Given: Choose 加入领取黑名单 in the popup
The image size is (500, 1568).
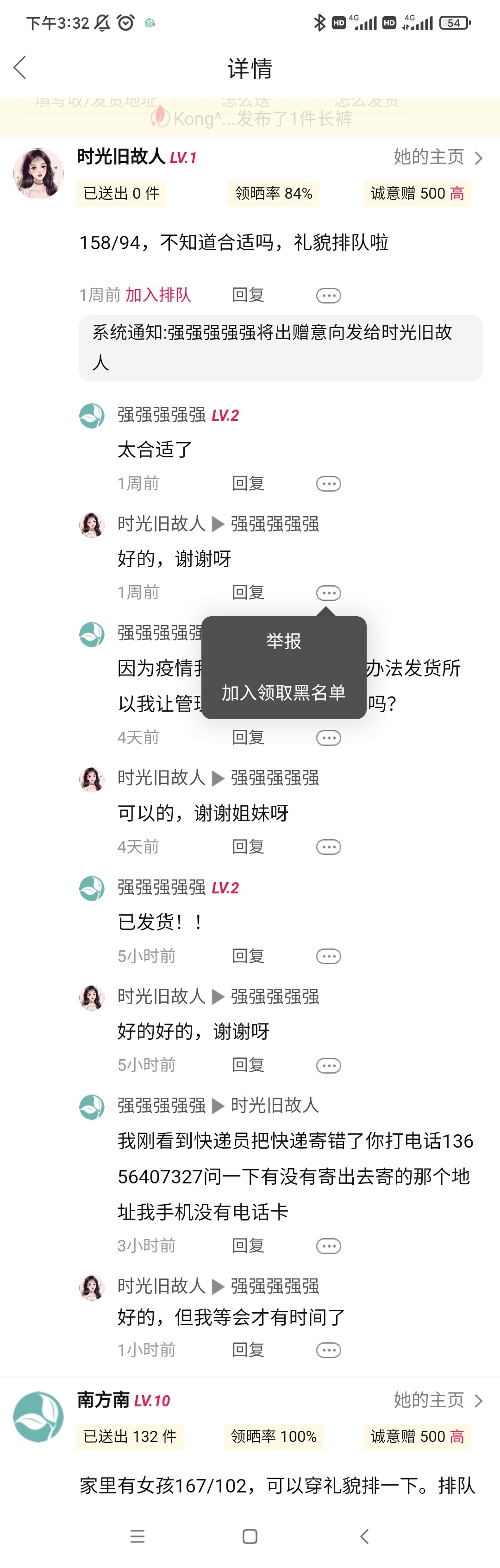Looking at the screenshot, I should (x=283, y=692).
